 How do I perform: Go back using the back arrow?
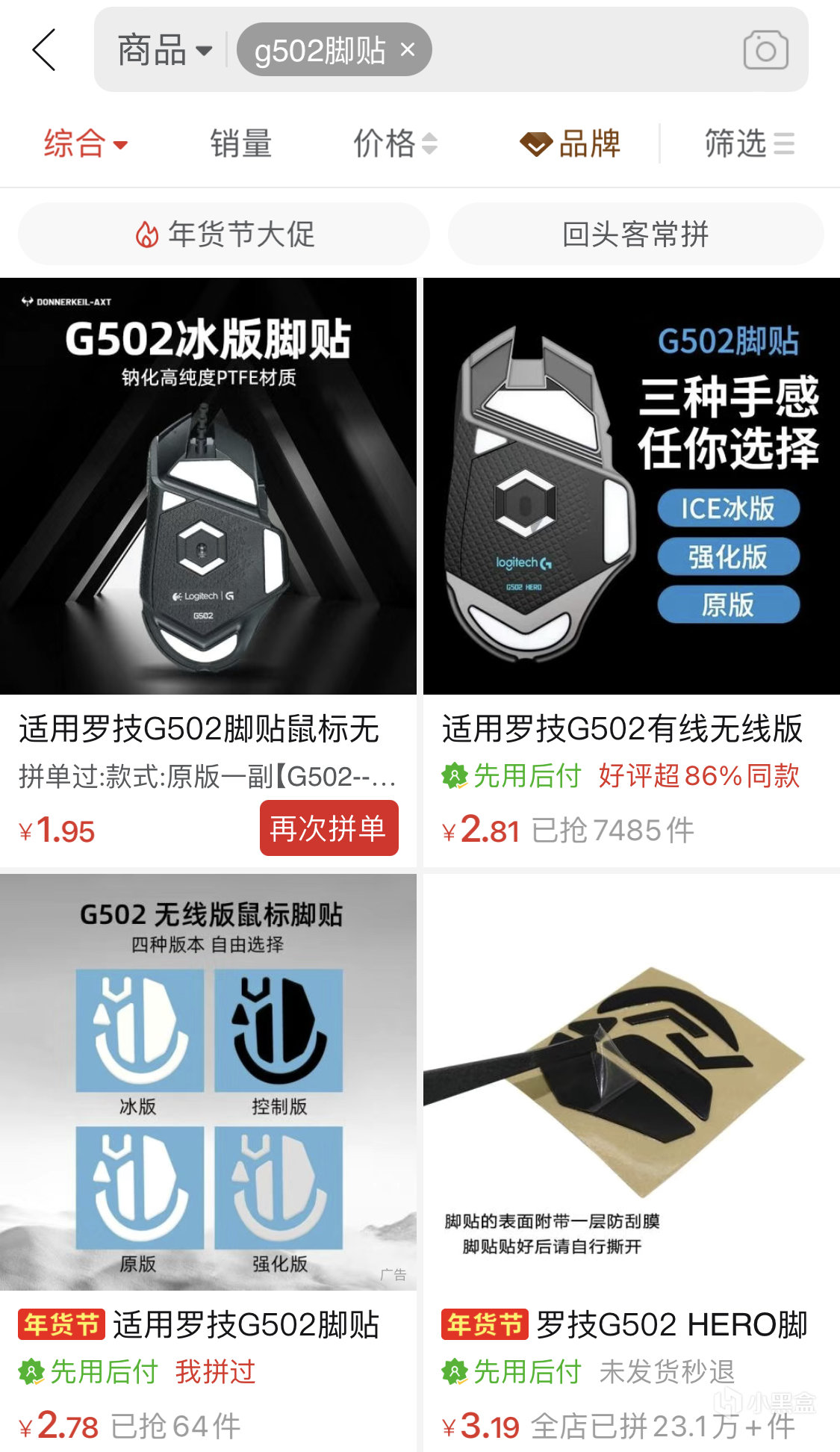[44, 50]
